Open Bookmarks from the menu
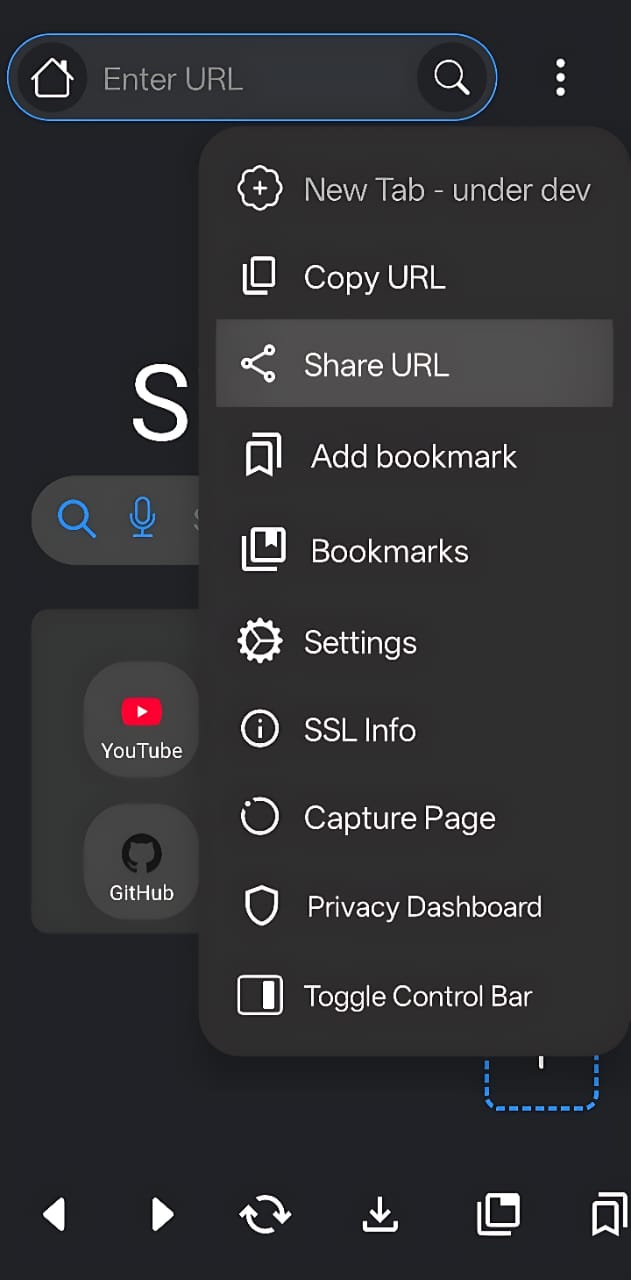Viewport: 631px width, 1280px height. coord(414,551)
